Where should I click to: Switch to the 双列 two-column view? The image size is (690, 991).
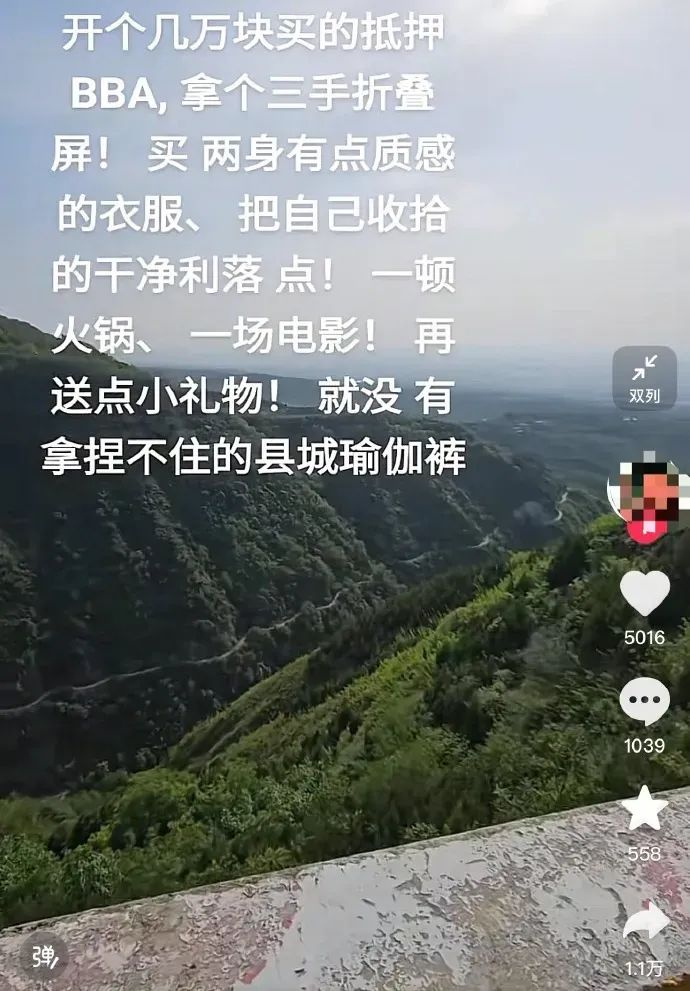[644, 378]
